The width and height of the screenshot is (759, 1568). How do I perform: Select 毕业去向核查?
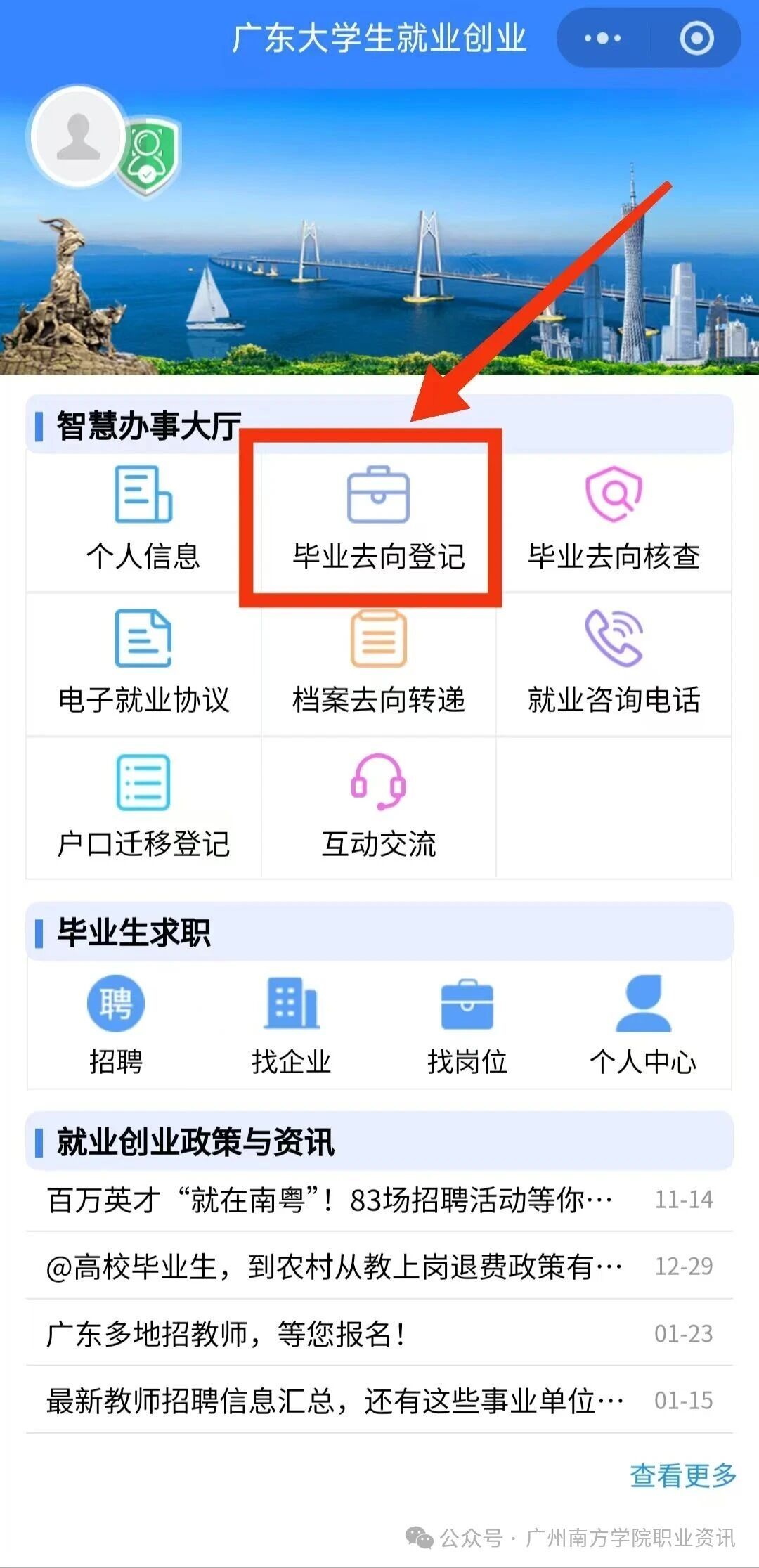(x=614, y=520)
